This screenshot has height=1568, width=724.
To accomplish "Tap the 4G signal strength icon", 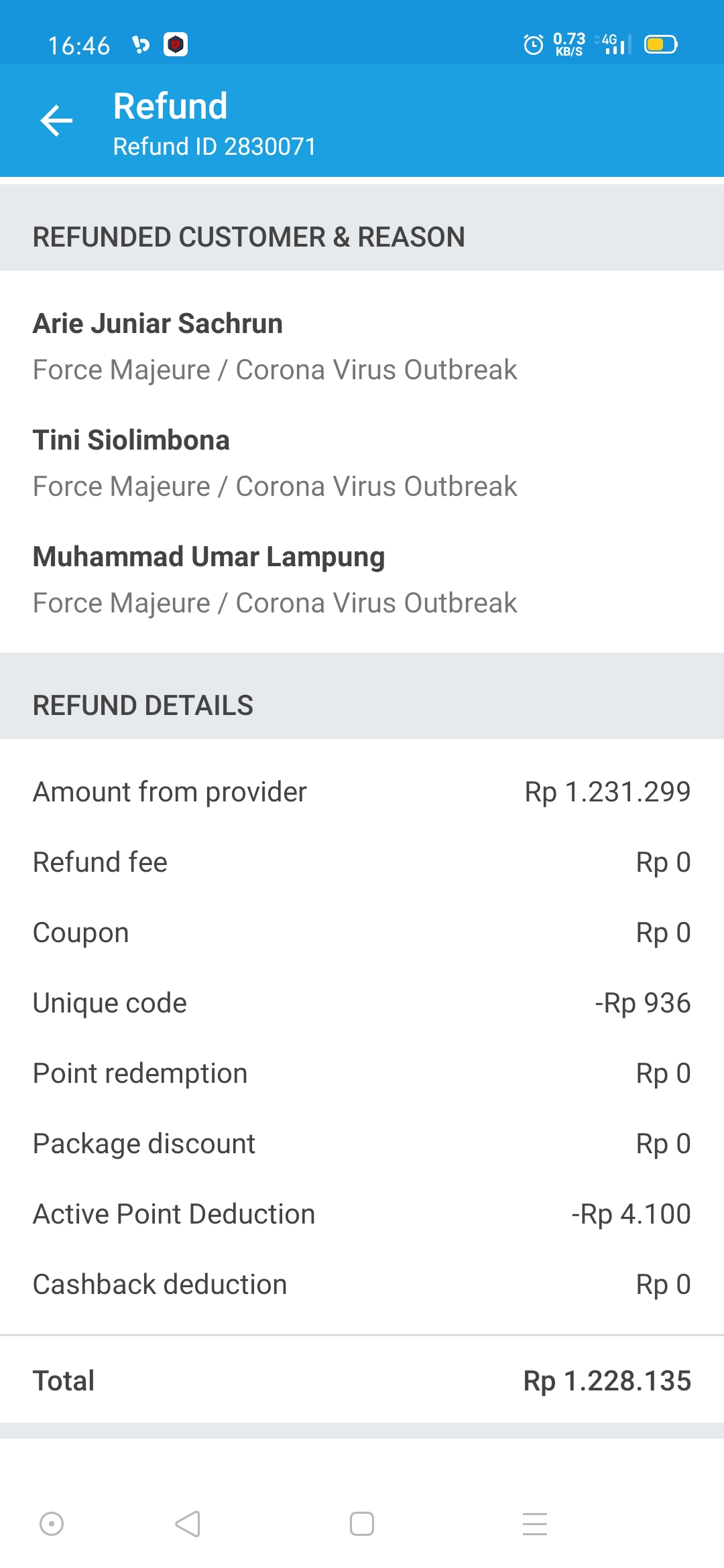I will click(x=613, y=44).
